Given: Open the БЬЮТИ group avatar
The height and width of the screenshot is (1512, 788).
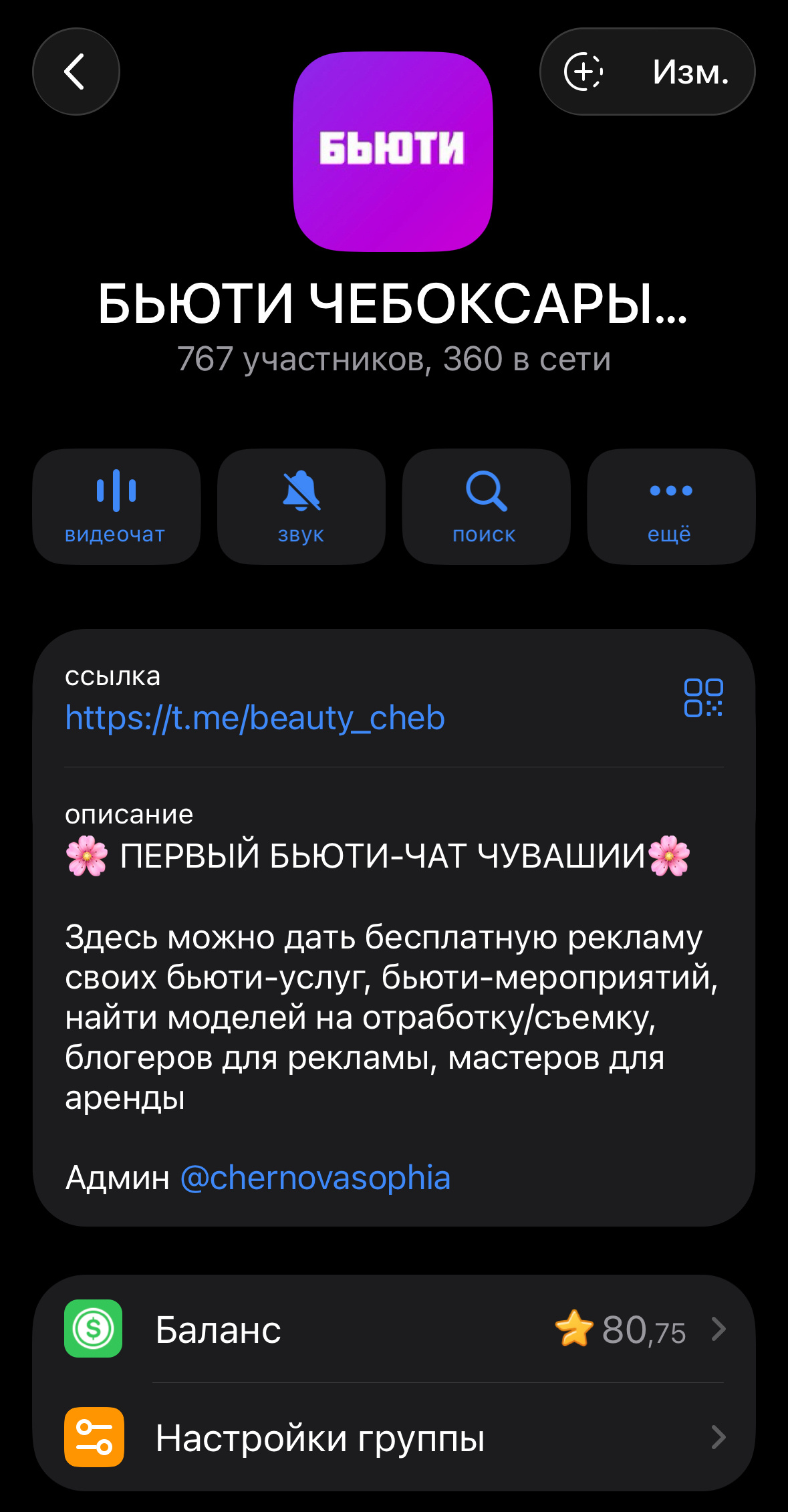Looking at the screenshot, I should (393, 152).
